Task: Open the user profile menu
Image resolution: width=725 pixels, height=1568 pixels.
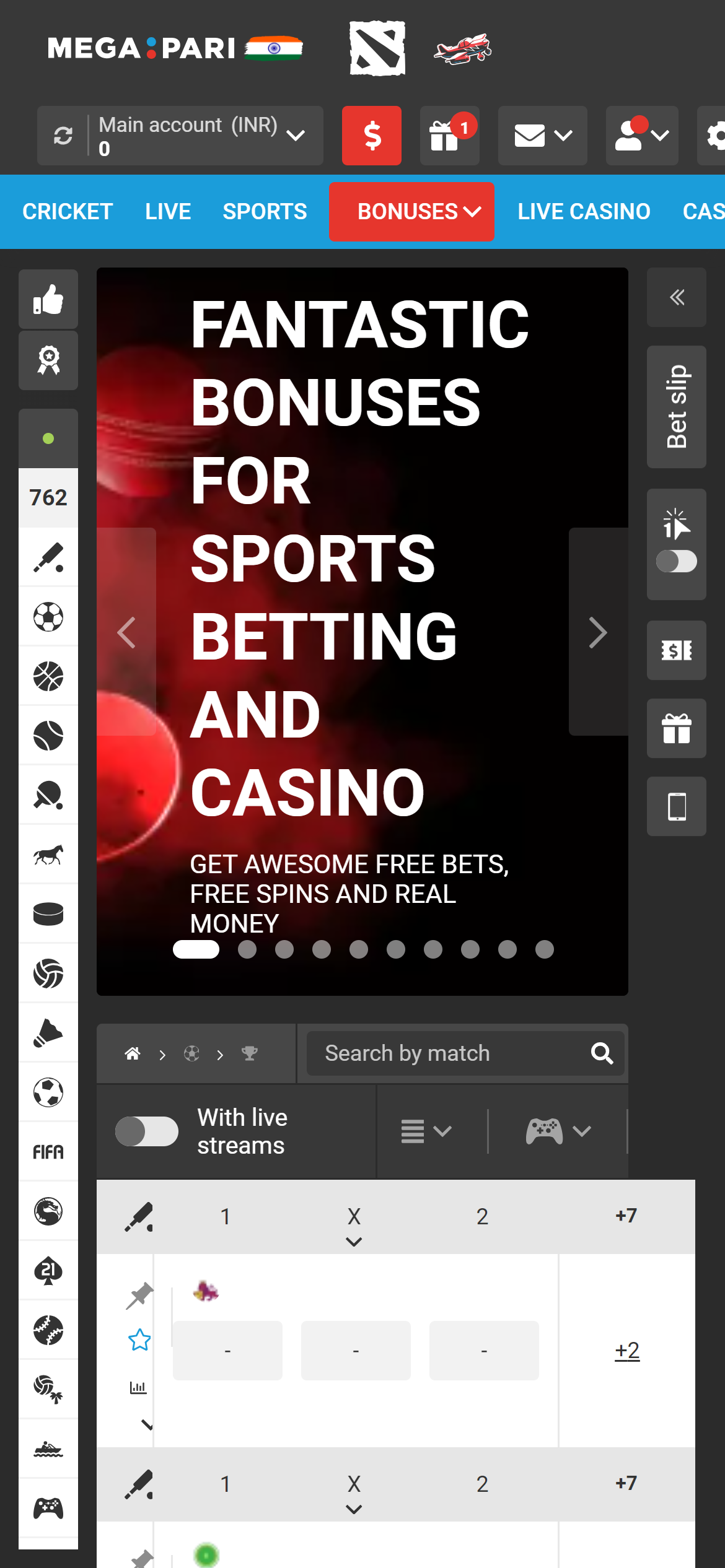Action: pos(641,136)
